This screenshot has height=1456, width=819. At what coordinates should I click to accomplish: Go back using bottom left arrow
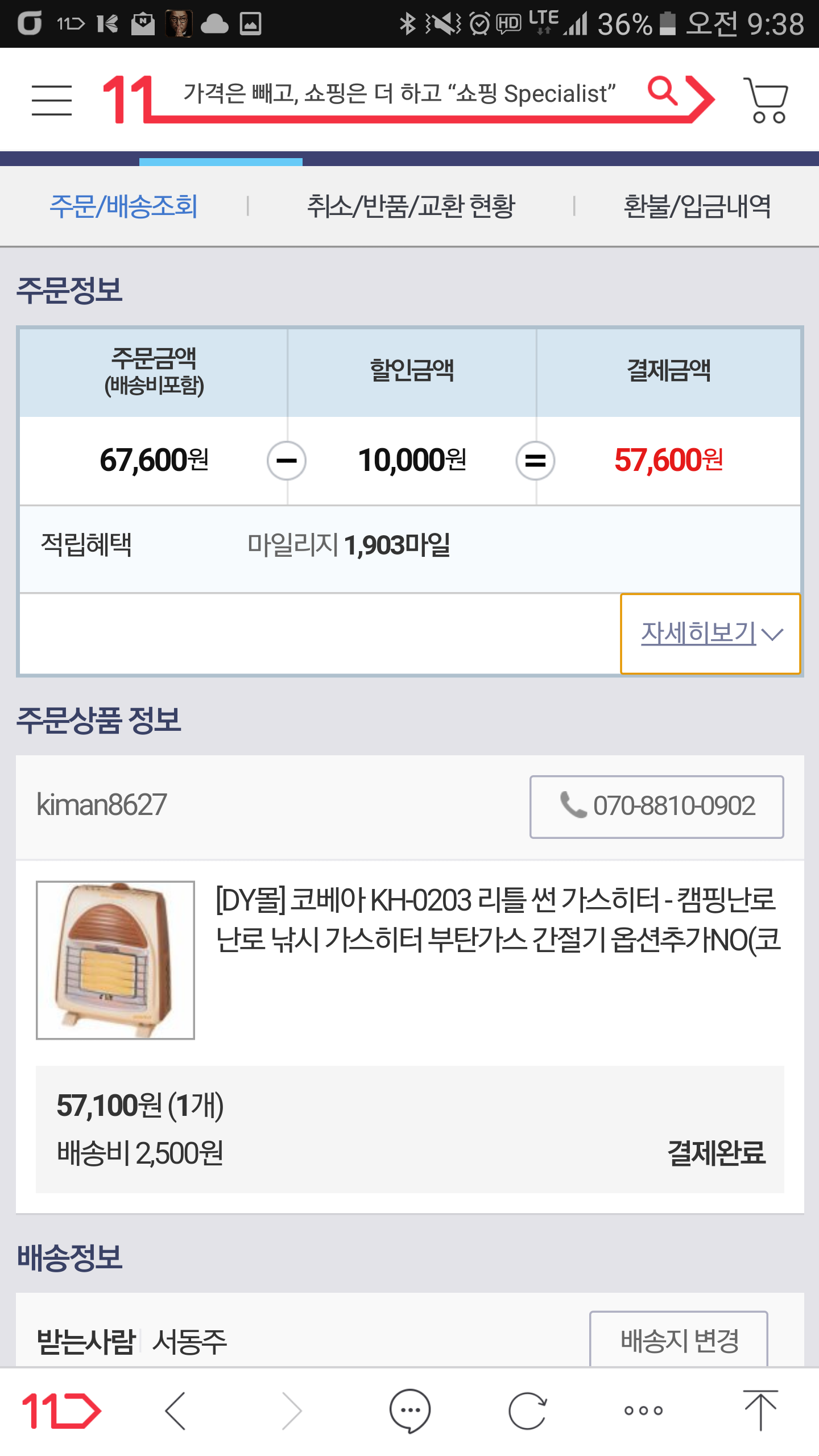[176, 1411]
